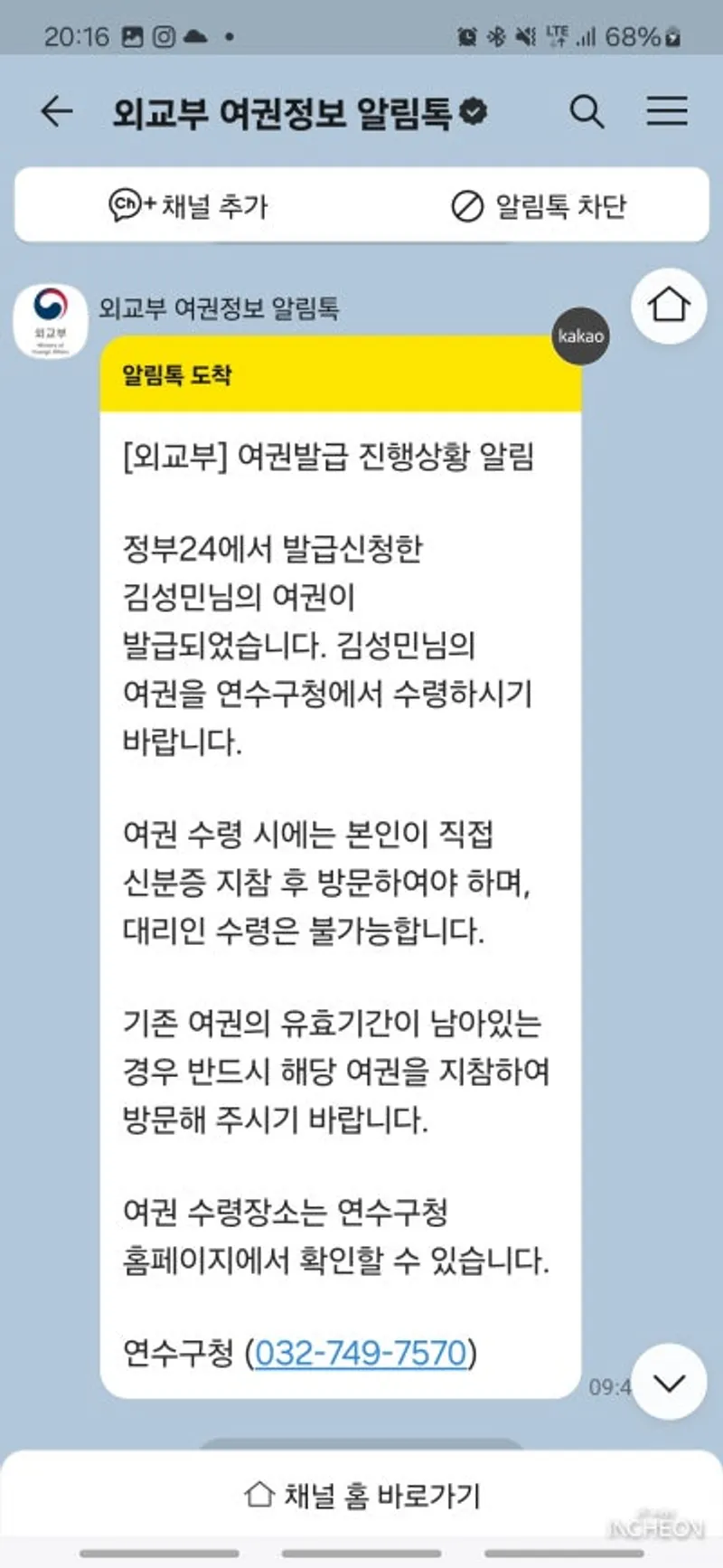Open search in the chat

click(587, 112)
